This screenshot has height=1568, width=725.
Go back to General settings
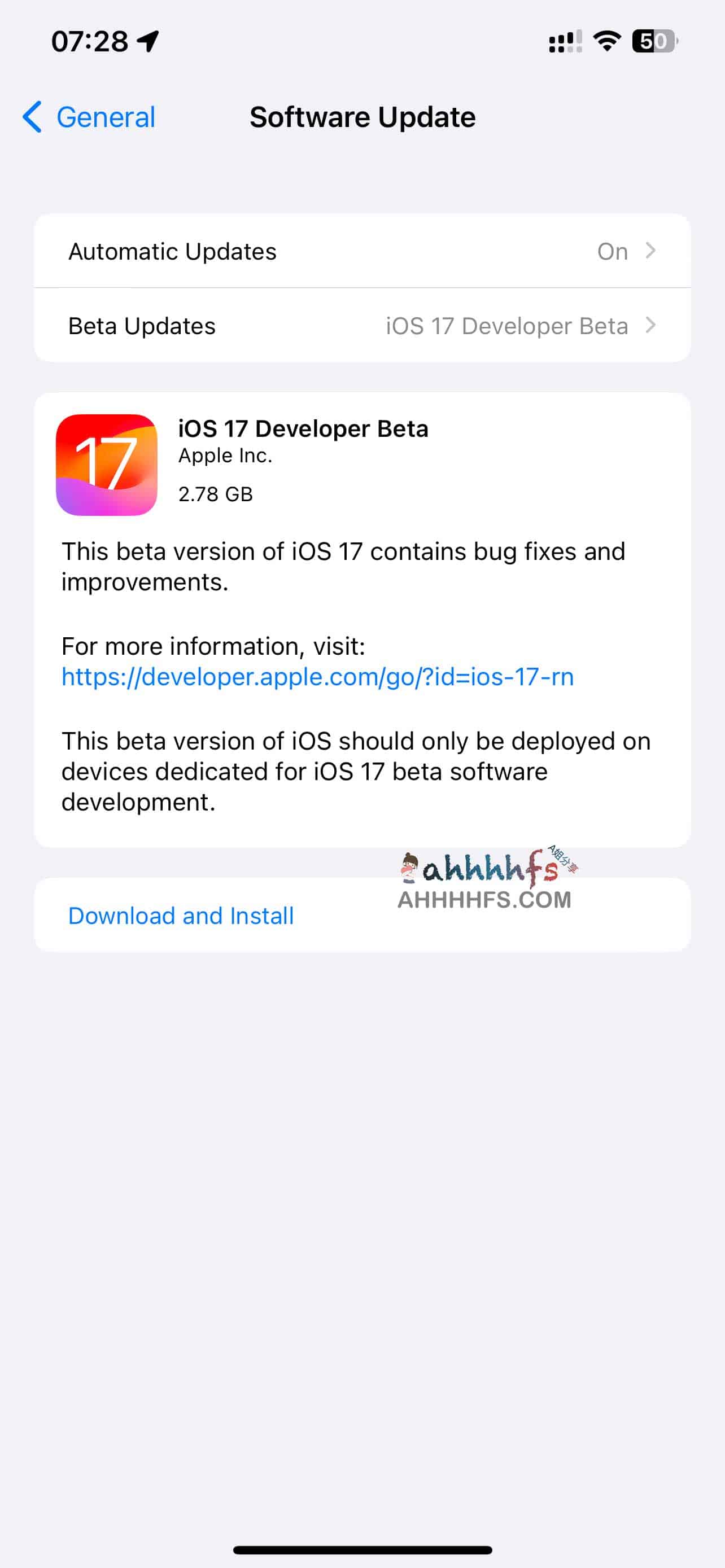pos(89,117)
